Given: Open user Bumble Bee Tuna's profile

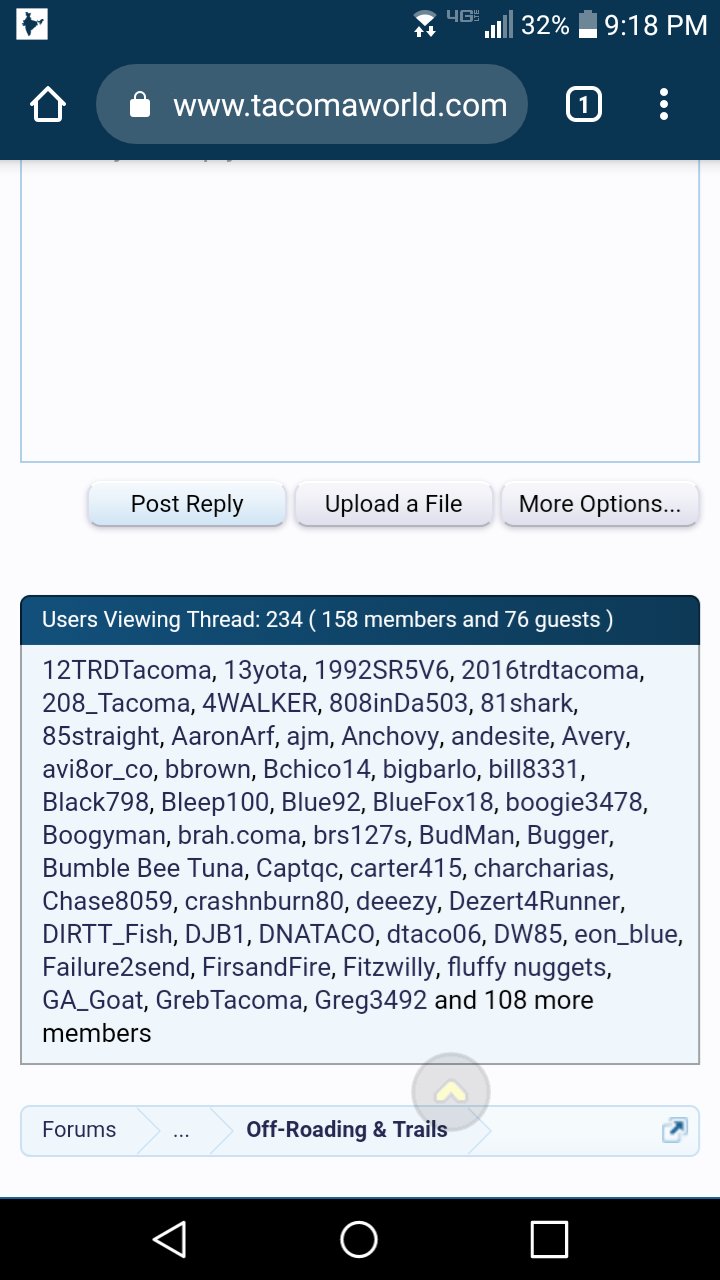Looking at the screenshot, I should 143,868.
